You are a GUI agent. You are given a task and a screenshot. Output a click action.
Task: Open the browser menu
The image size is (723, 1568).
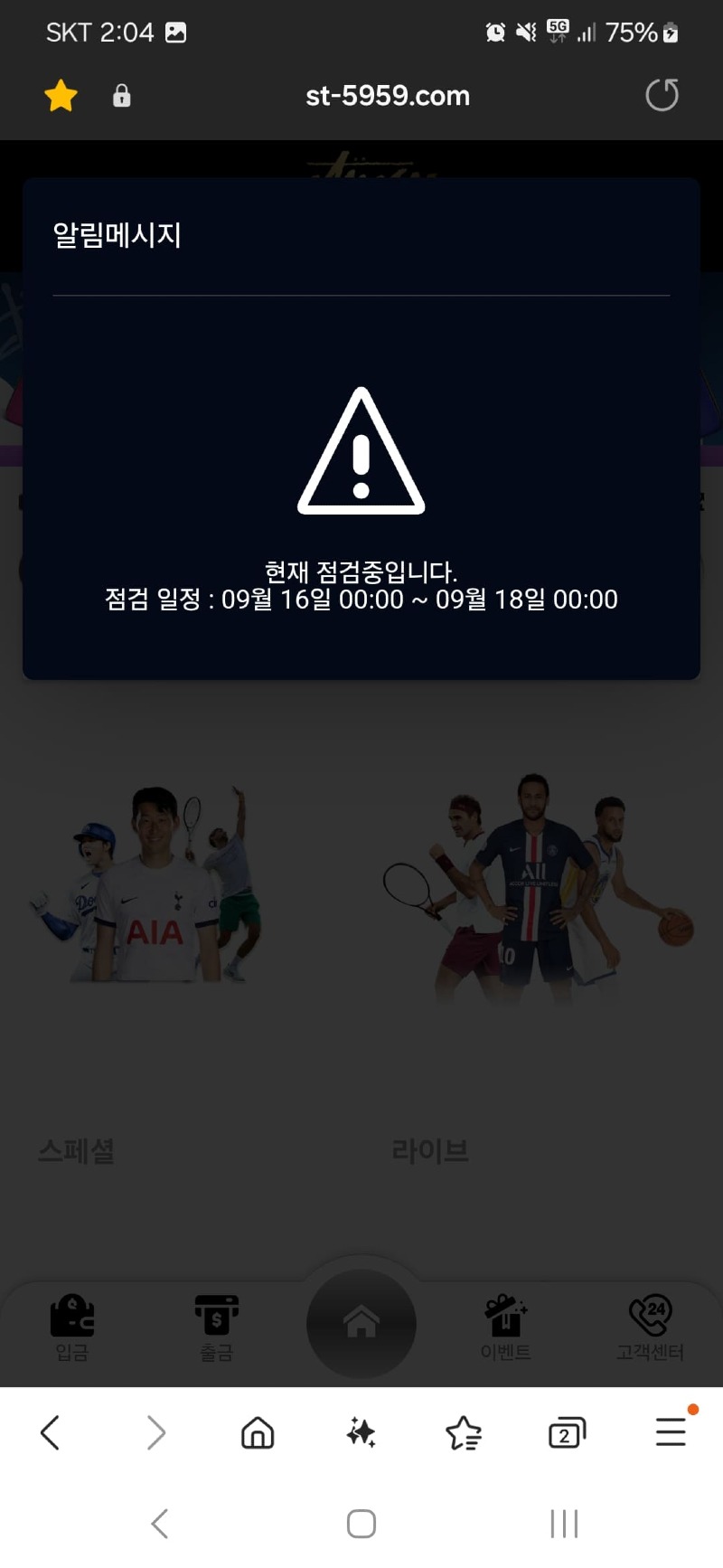point(671,1432)
